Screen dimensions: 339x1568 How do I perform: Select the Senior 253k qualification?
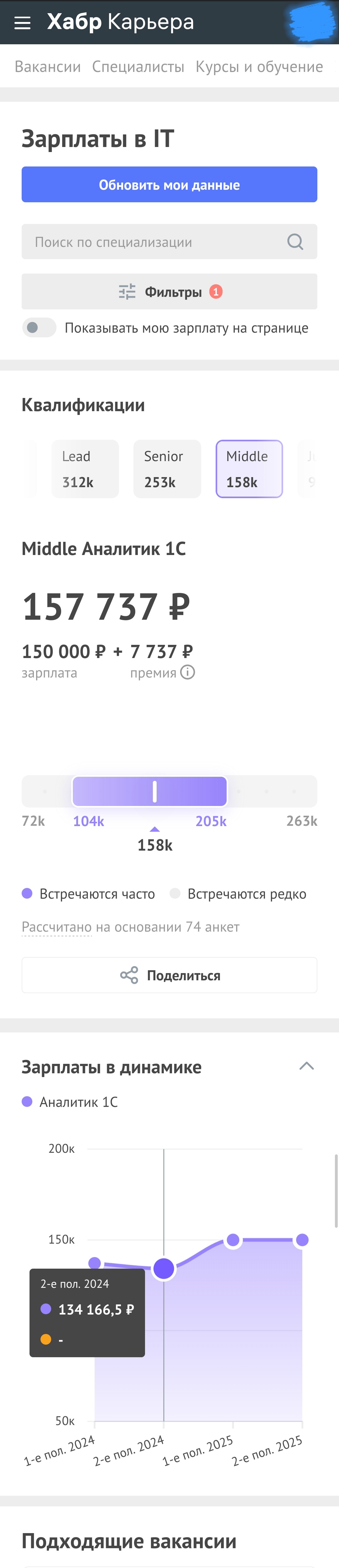tap(167, 469)
